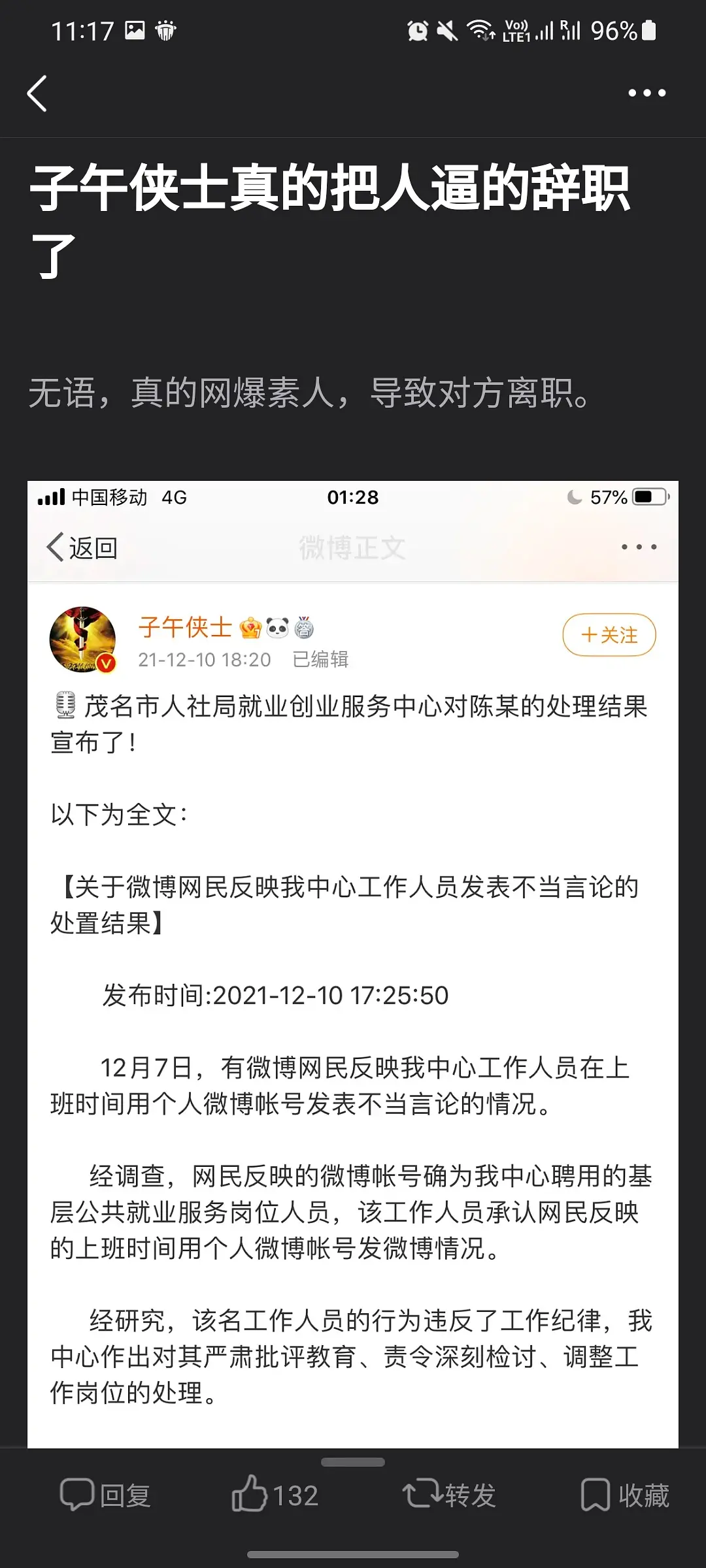Go back using the top-left arrow
706x1568 pixels.
(x=37, y=93)
